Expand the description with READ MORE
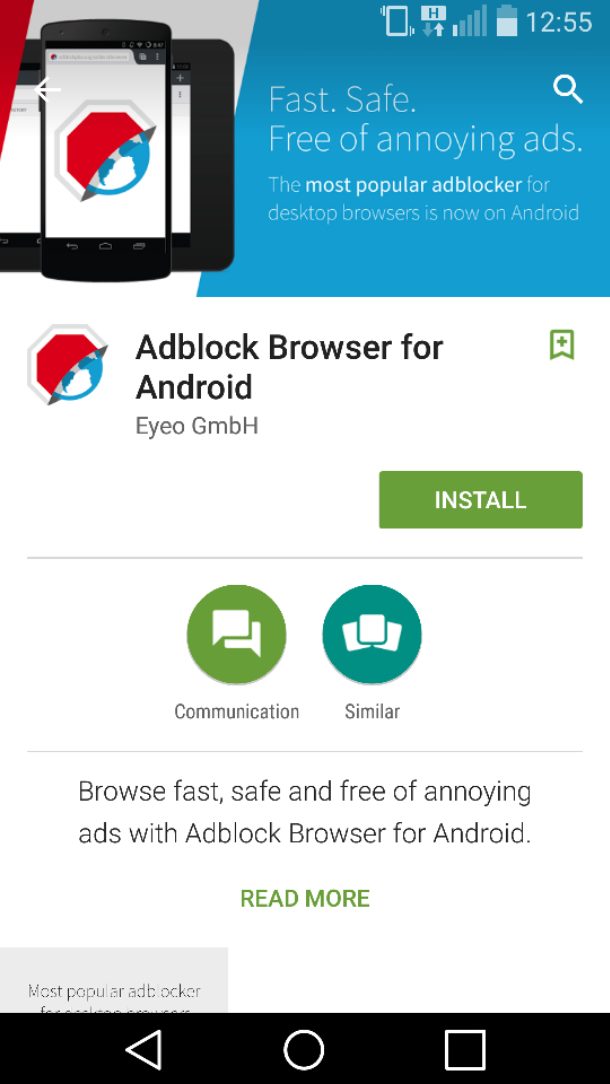Screen dimensions: 610x1084 click(305, 898)
